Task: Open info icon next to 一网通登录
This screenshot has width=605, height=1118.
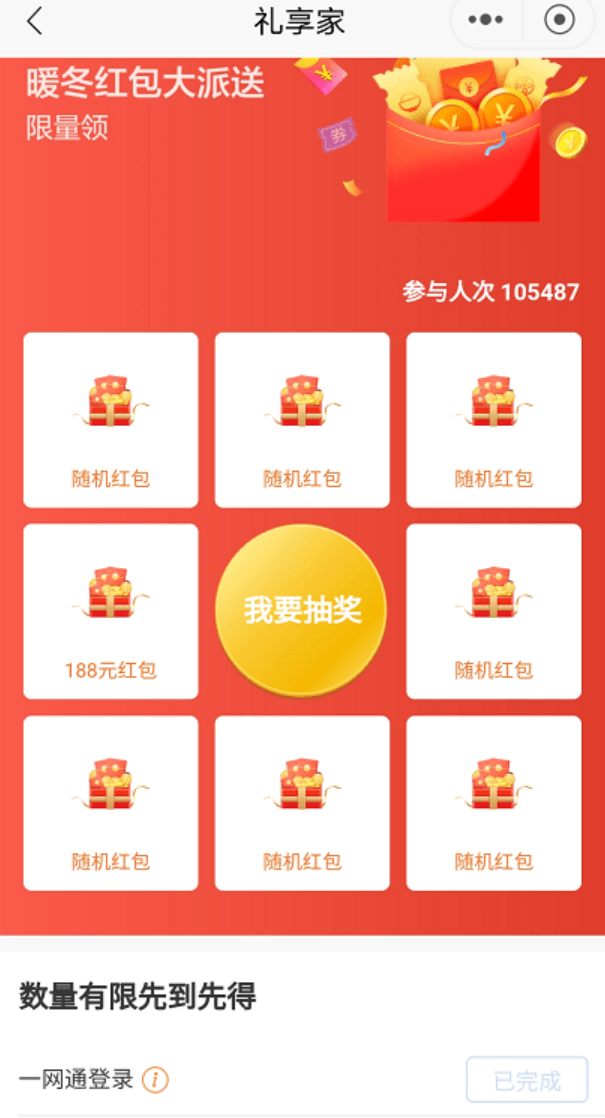Action: tap(155, 1080)
